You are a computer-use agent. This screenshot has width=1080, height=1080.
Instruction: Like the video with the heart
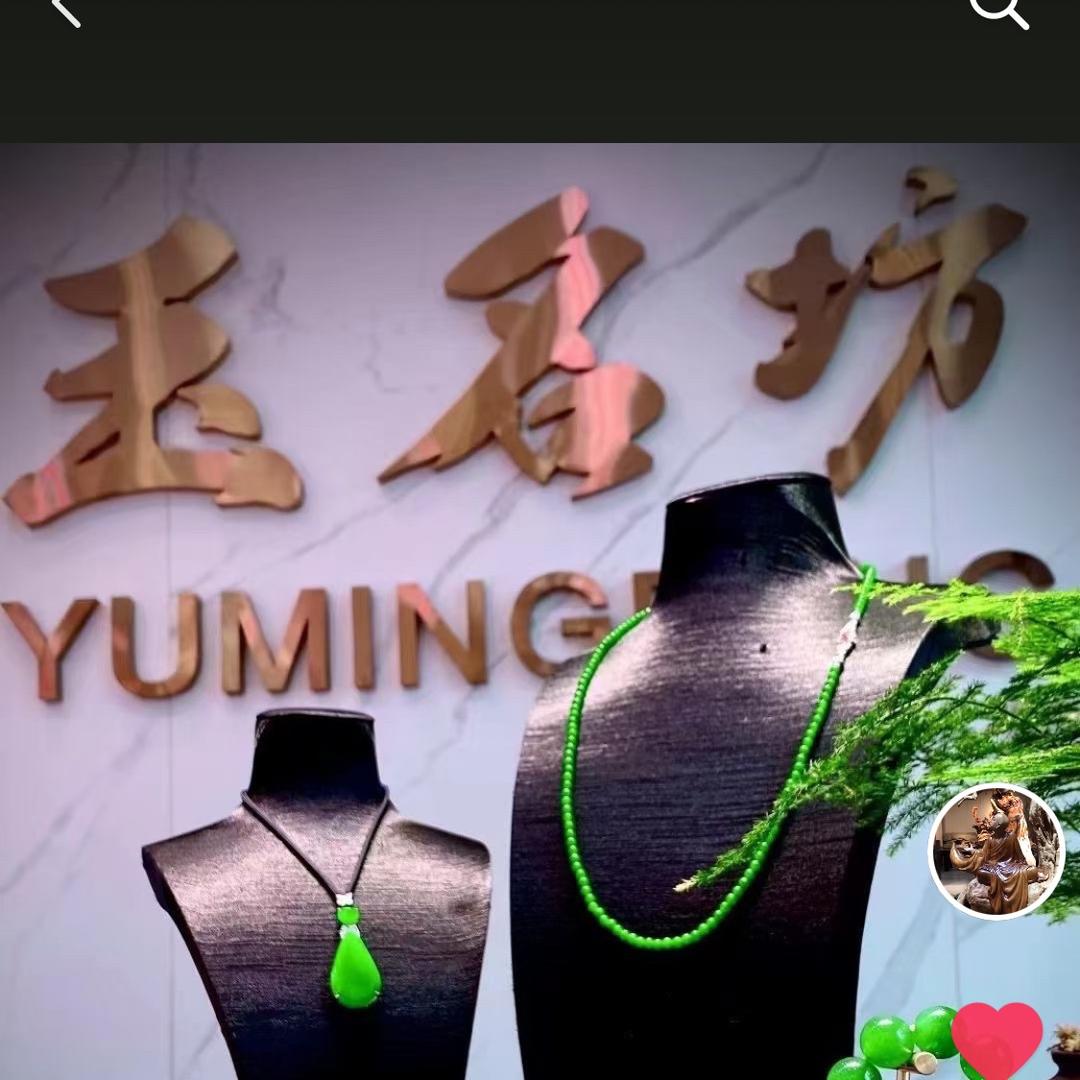click(996, 1039)
